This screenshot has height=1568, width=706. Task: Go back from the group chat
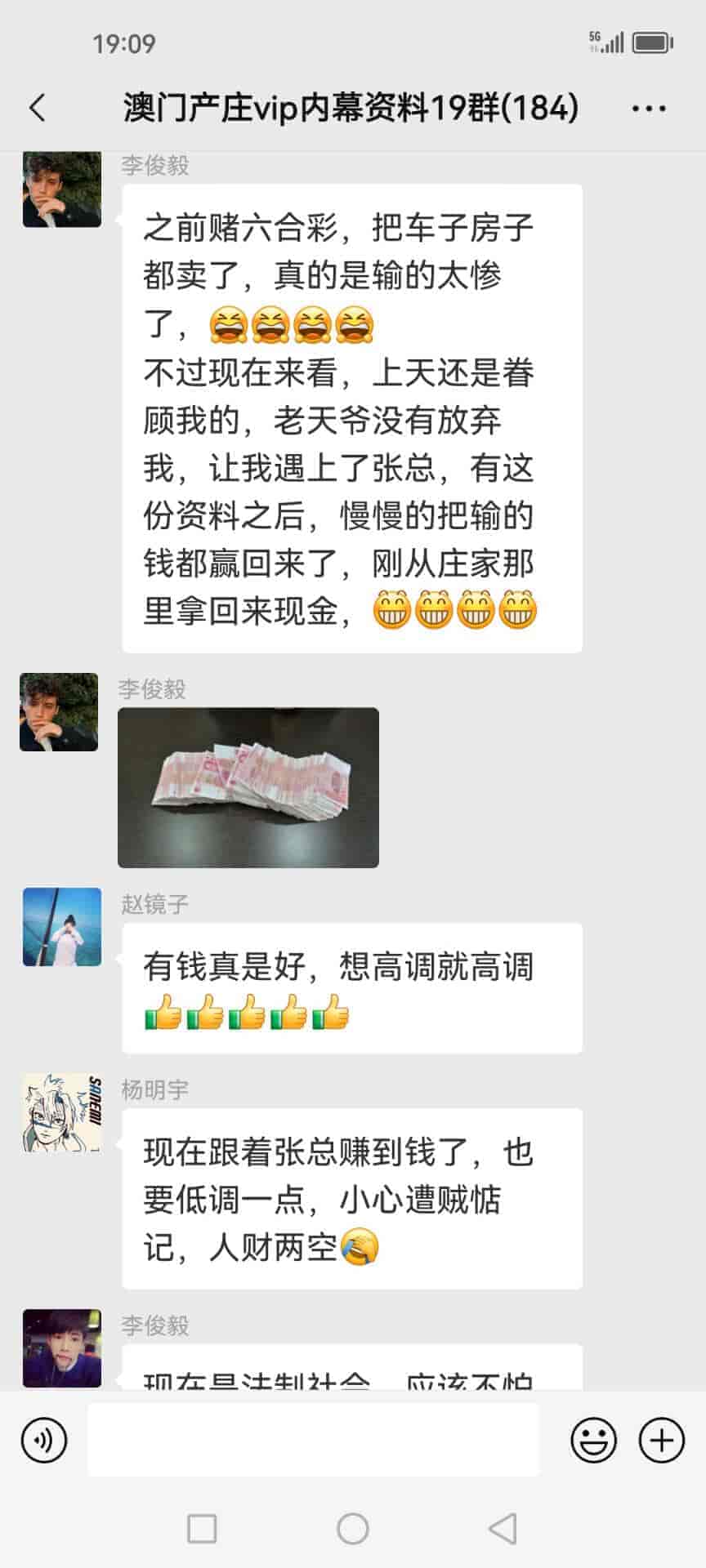(38, 108)
